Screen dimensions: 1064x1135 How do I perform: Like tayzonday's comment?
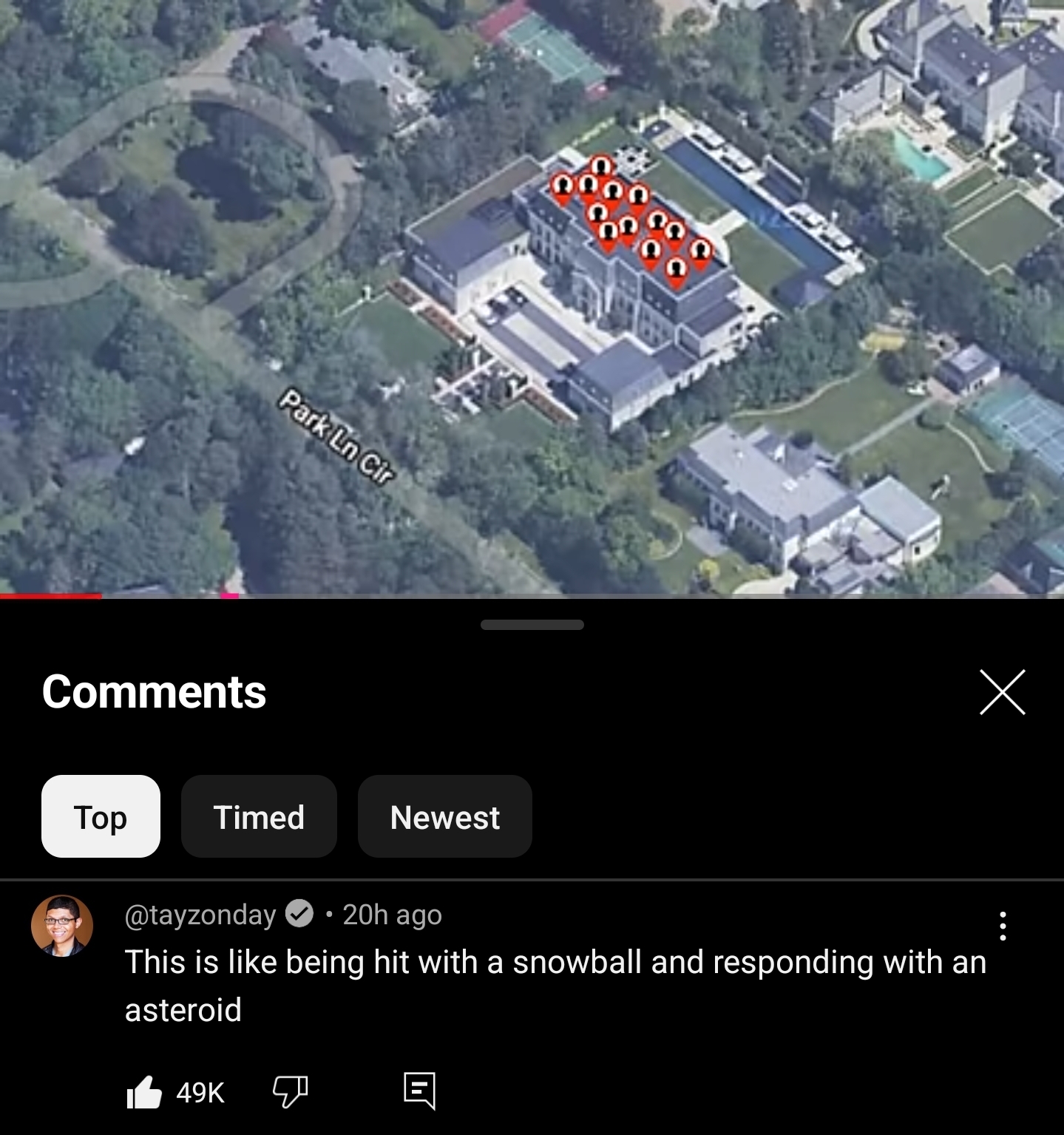[x=144, y=1091]
